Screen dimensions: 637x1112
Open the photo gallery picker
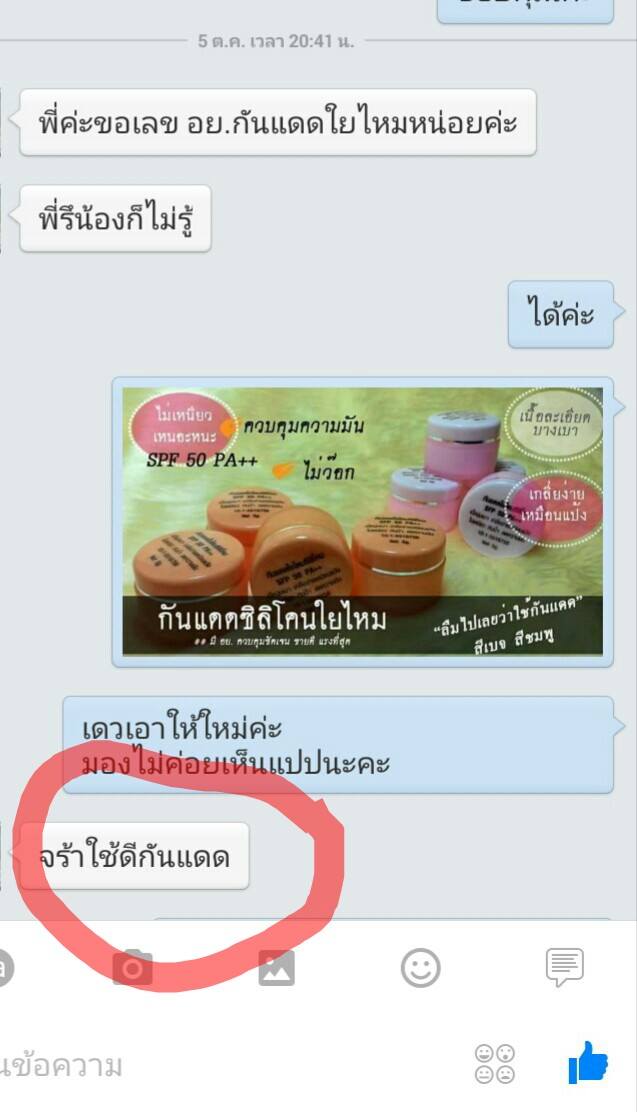277,968
